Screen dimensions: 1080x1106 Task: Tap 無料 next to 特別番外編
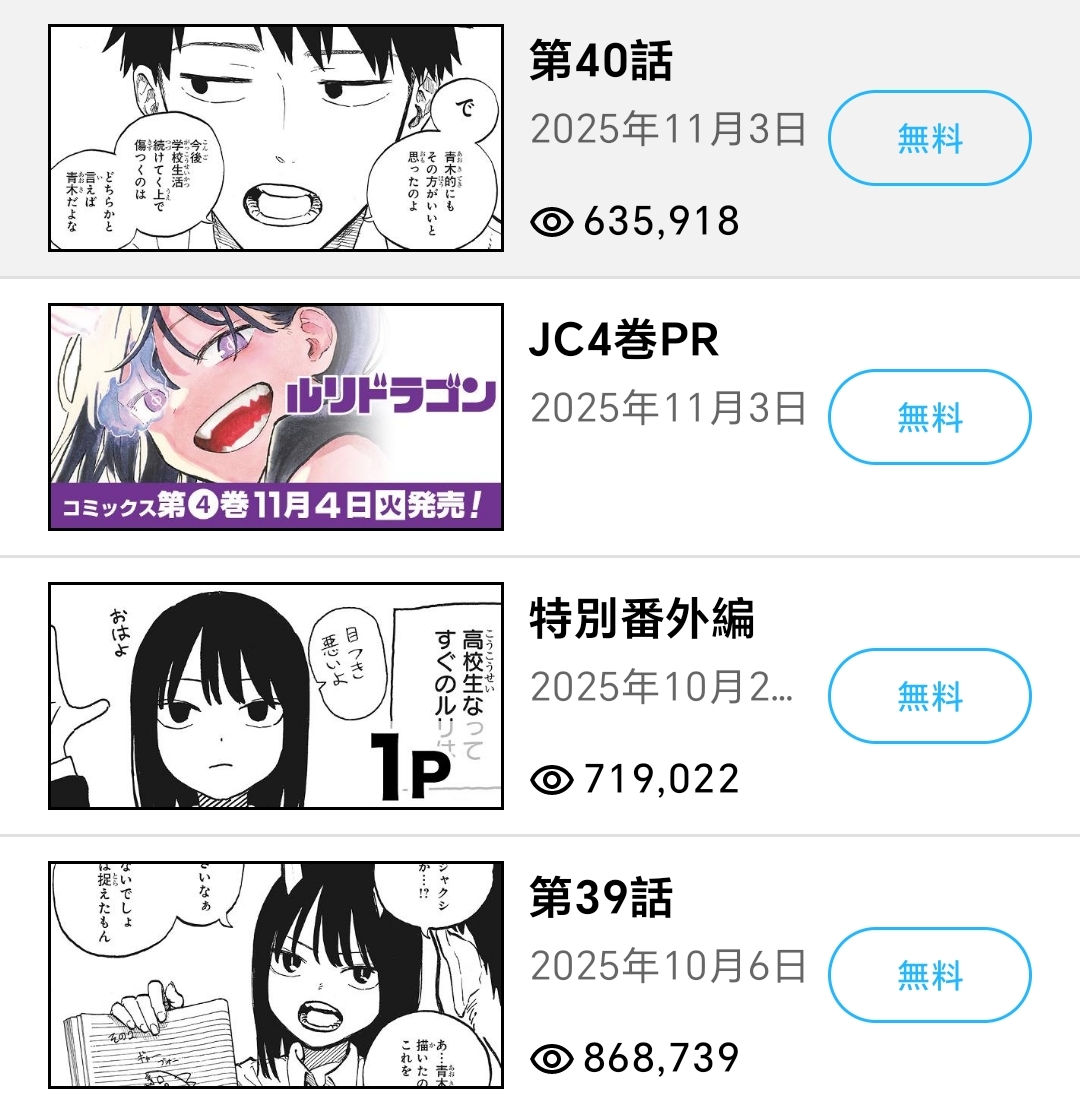(x=929, y=695)
